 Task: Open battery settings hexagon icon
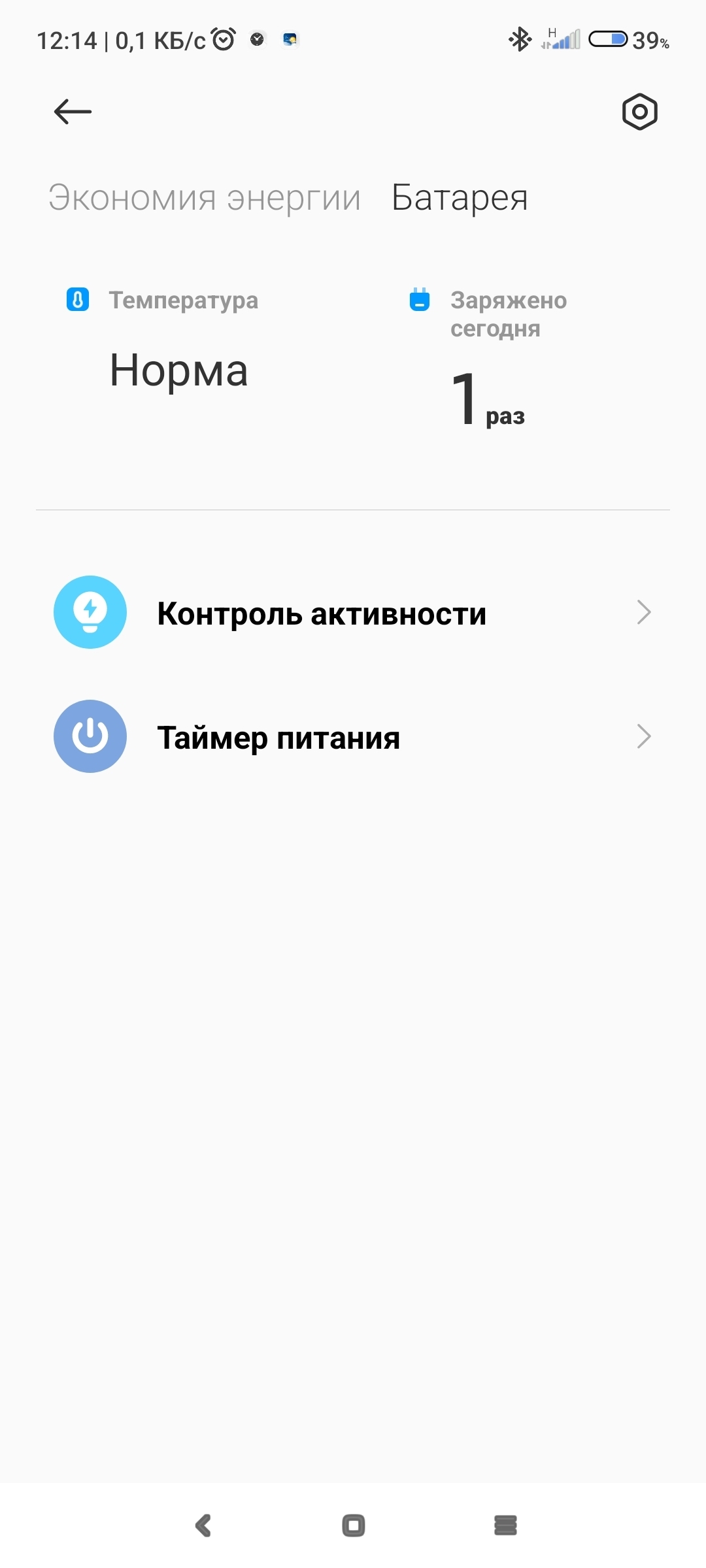point(639,112)
